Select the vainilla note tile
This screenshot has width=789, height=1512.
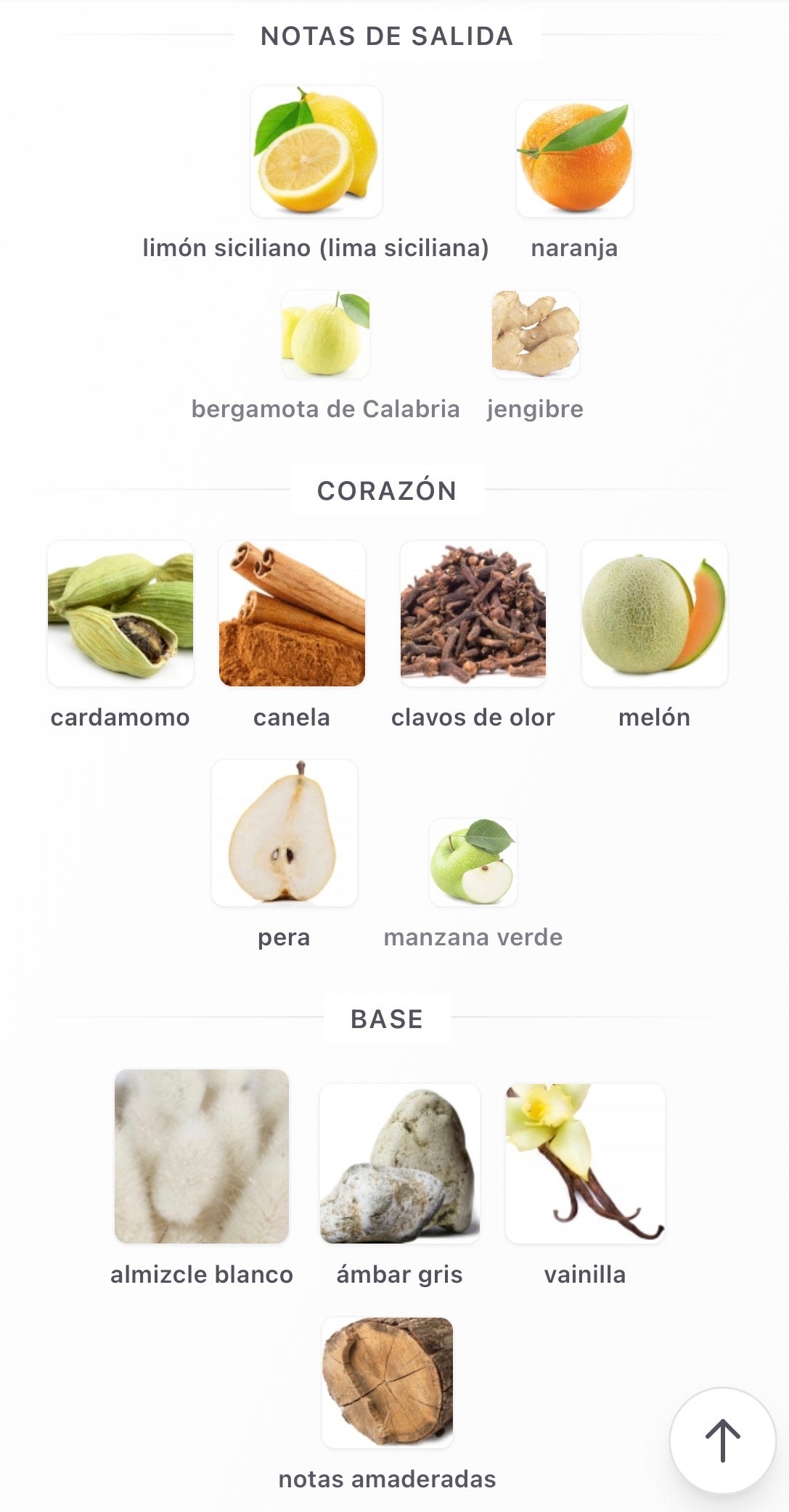(585, 1164)
